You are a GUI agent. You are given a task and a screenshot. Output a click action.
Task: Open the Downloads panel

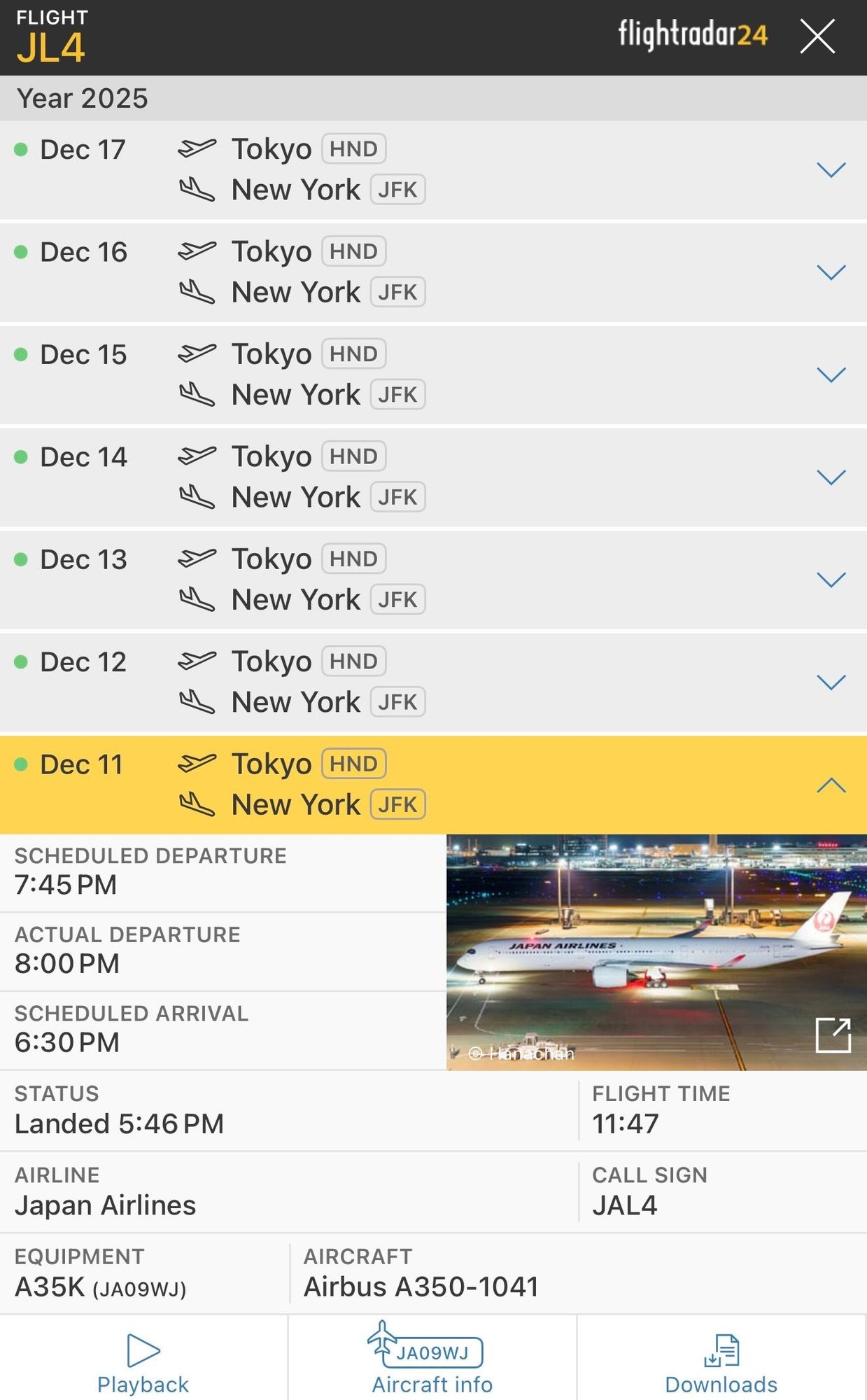click(721, 1358)
